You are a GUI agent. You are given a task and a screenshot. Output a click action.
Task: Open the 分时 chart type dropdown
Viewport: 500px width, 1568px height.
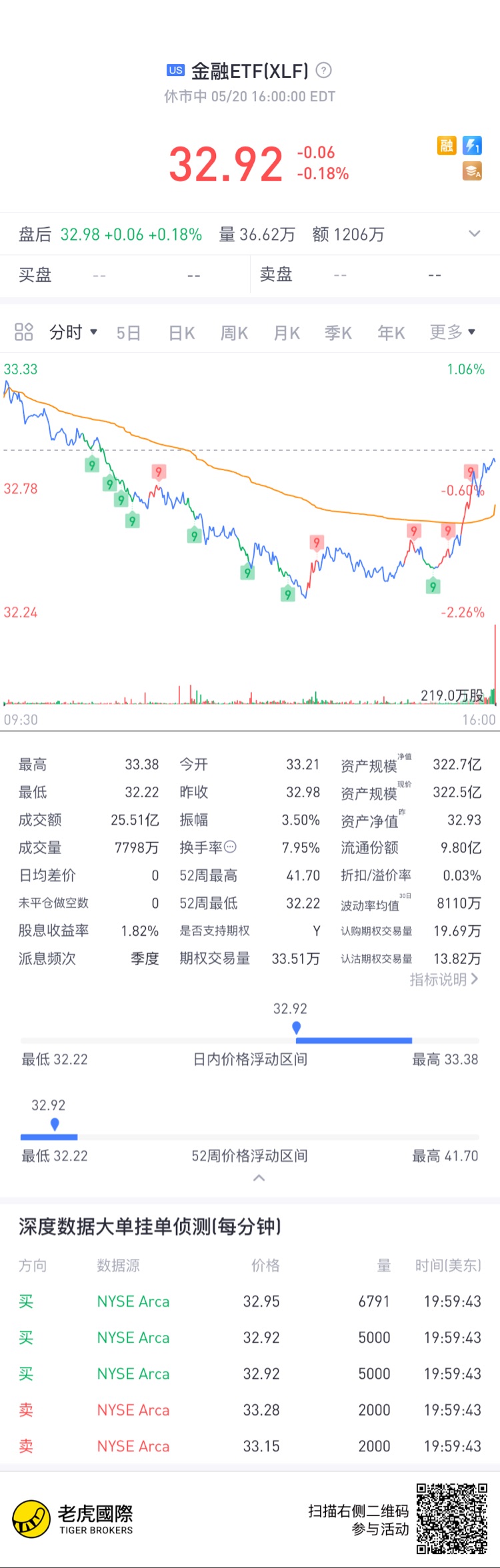pos(73,332)
